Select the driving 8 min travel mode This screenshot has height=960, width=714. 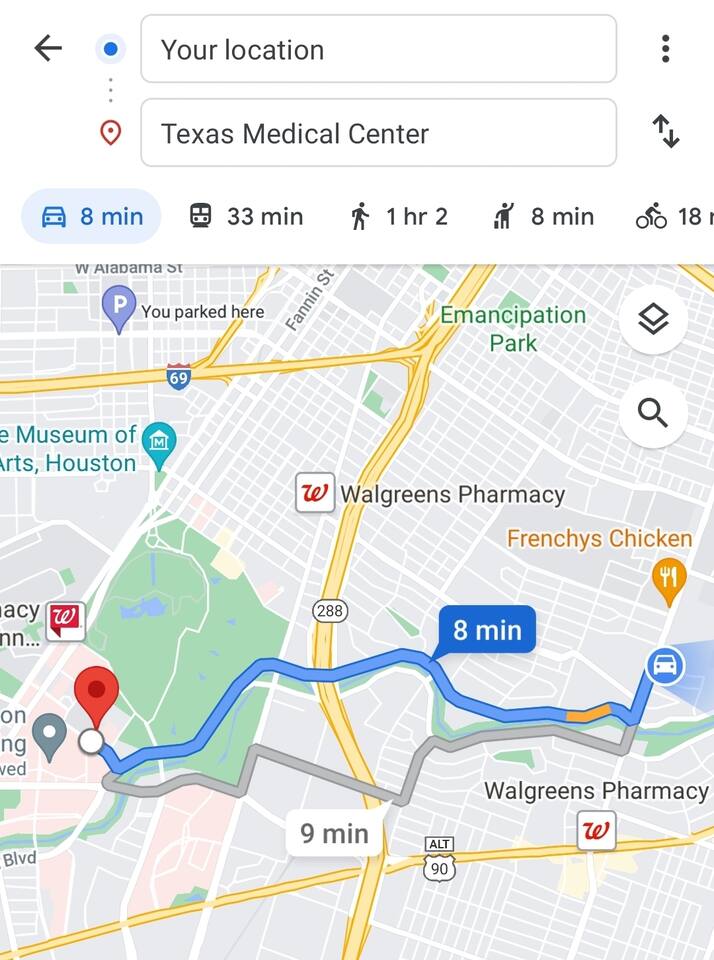point(92,216)
